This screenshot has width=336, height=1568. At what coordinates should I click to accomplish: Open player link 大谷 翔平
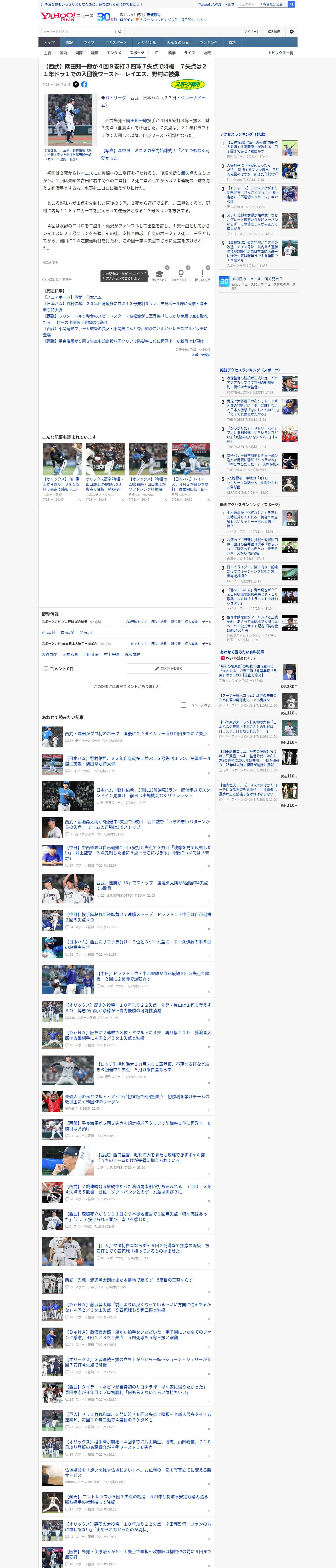tap(49, 654)
